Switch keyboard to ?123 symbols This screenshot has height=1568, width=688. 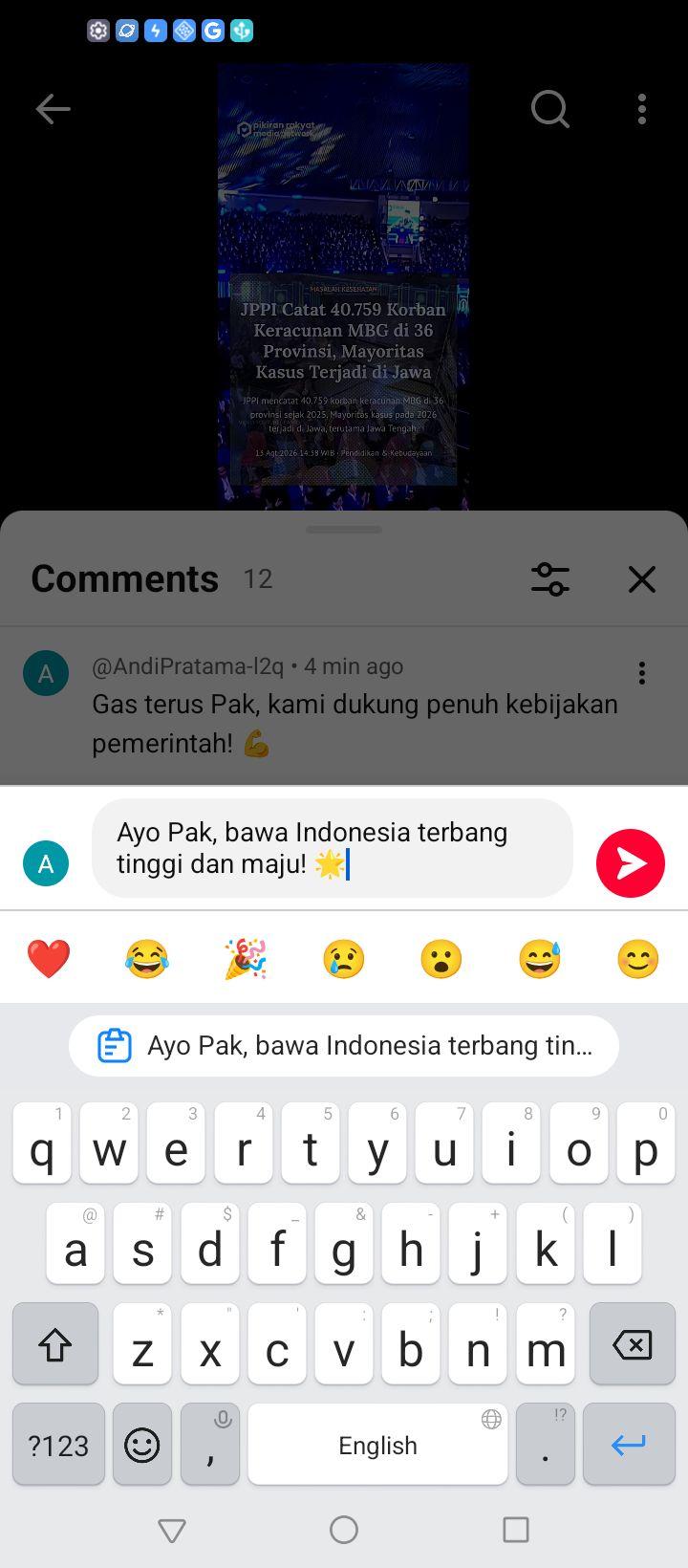(x=58, y=1445)
